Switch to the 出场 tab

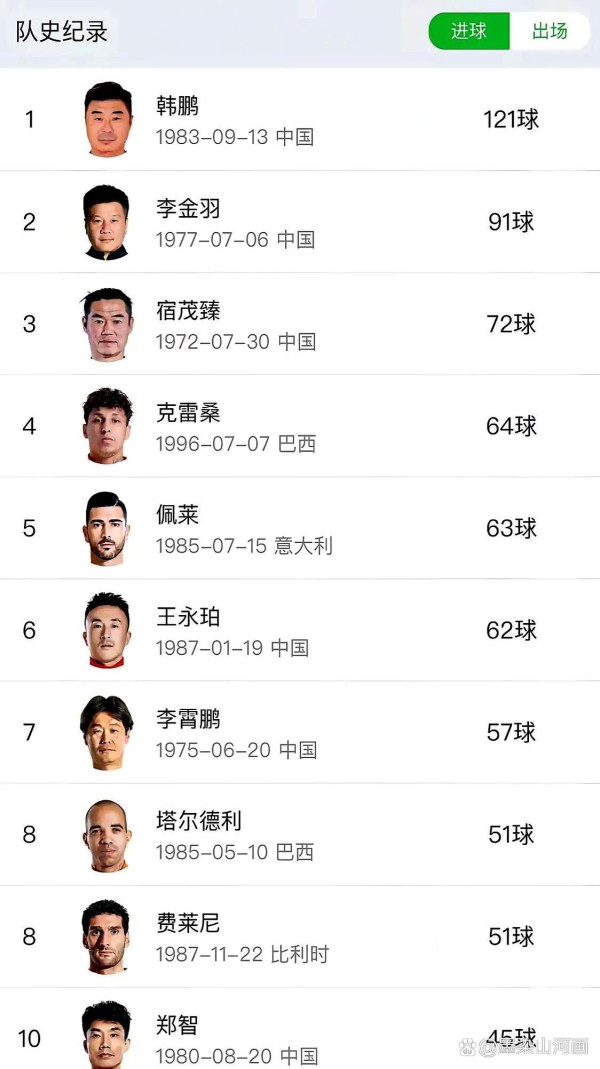pos(550,31)
